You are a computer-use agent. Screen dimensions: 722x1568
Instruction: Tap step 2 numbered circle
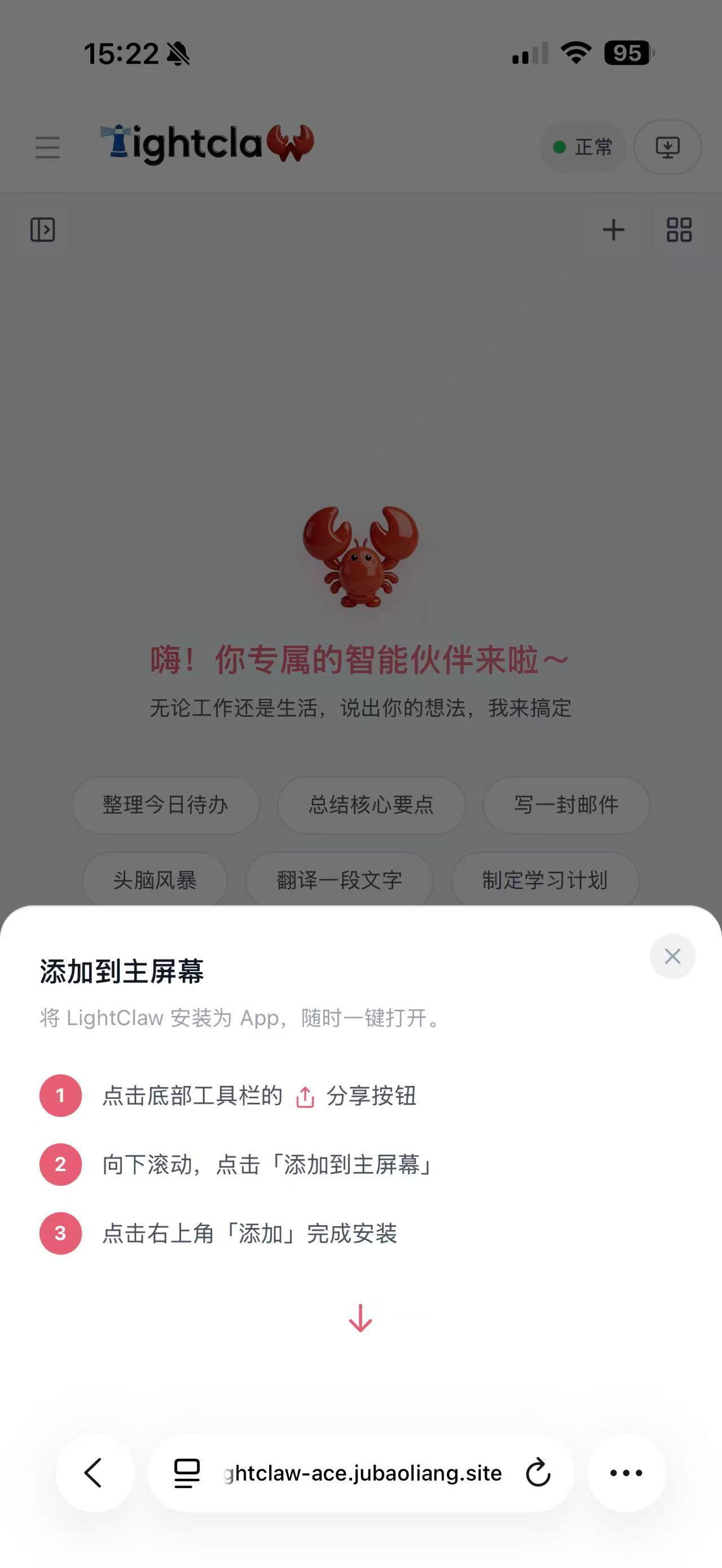pyautogui.click(x=60, y=1164)
